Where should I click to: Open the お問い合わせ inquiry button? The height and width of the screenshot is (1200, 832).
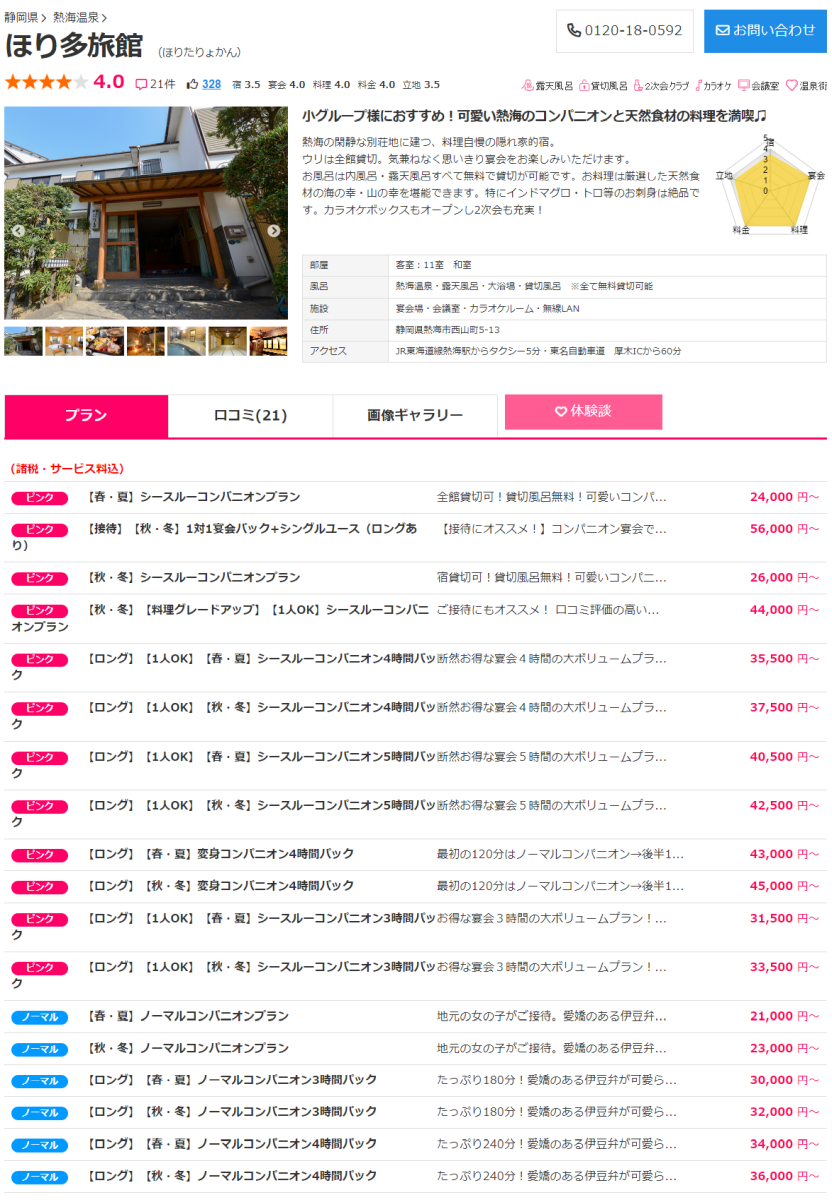765,31
